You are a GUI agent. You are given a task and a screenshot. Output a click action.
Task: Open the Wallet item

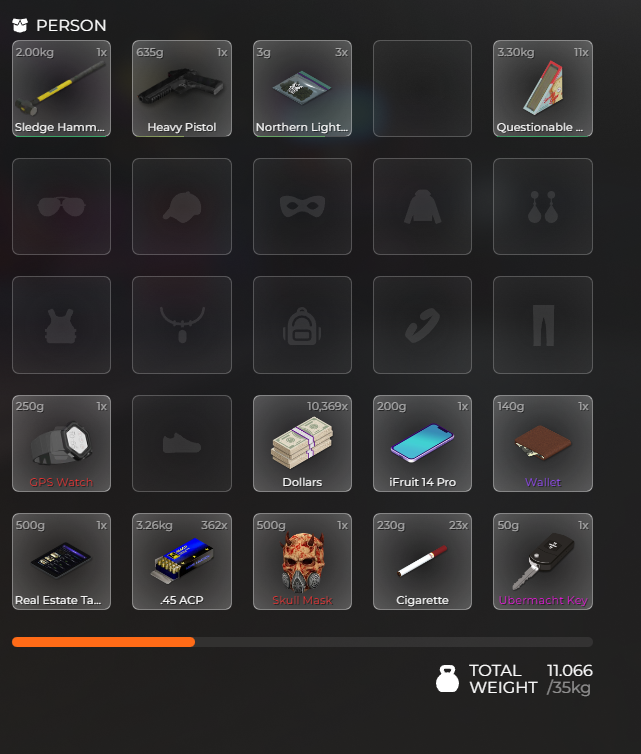542,444
